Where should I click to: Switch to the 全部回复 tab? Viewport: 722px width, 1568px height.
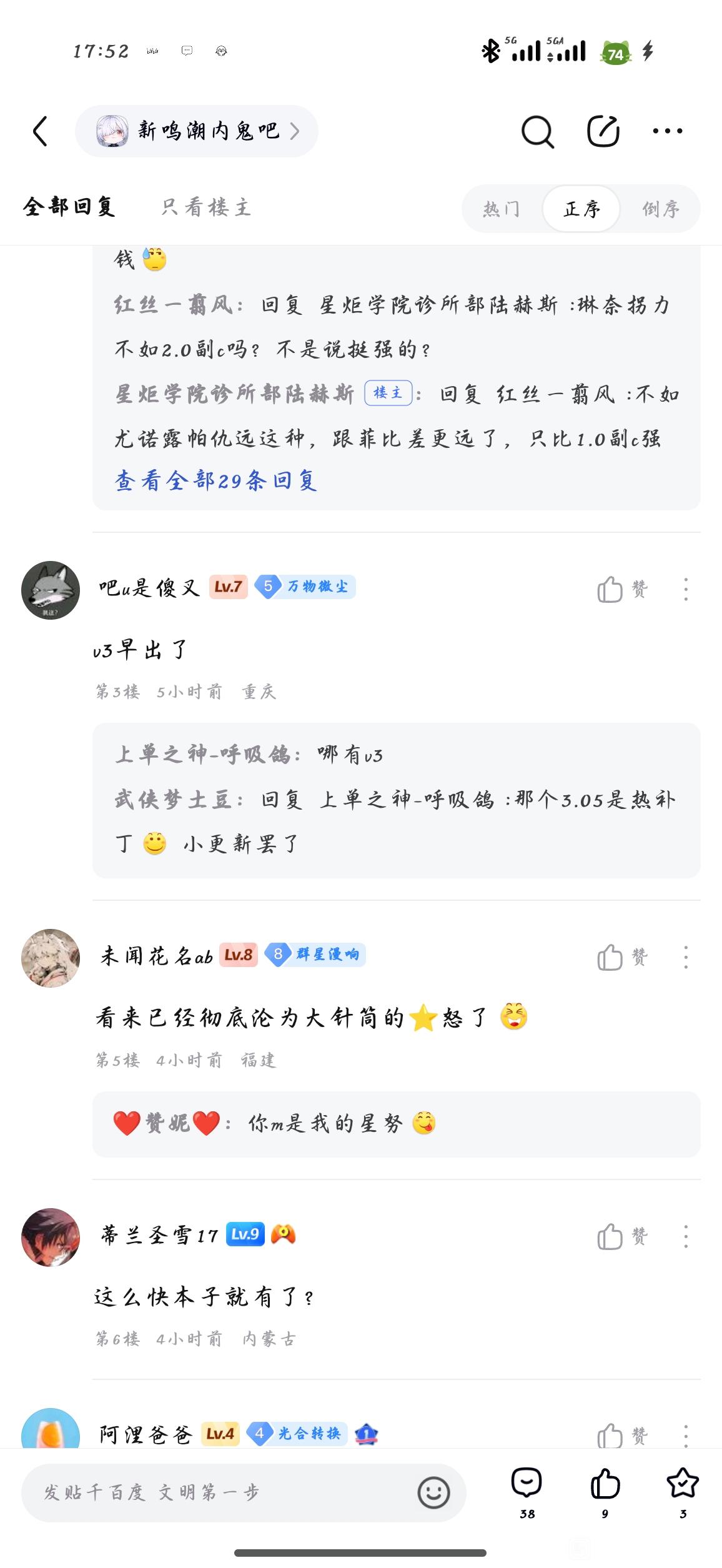tap(69, 207)
